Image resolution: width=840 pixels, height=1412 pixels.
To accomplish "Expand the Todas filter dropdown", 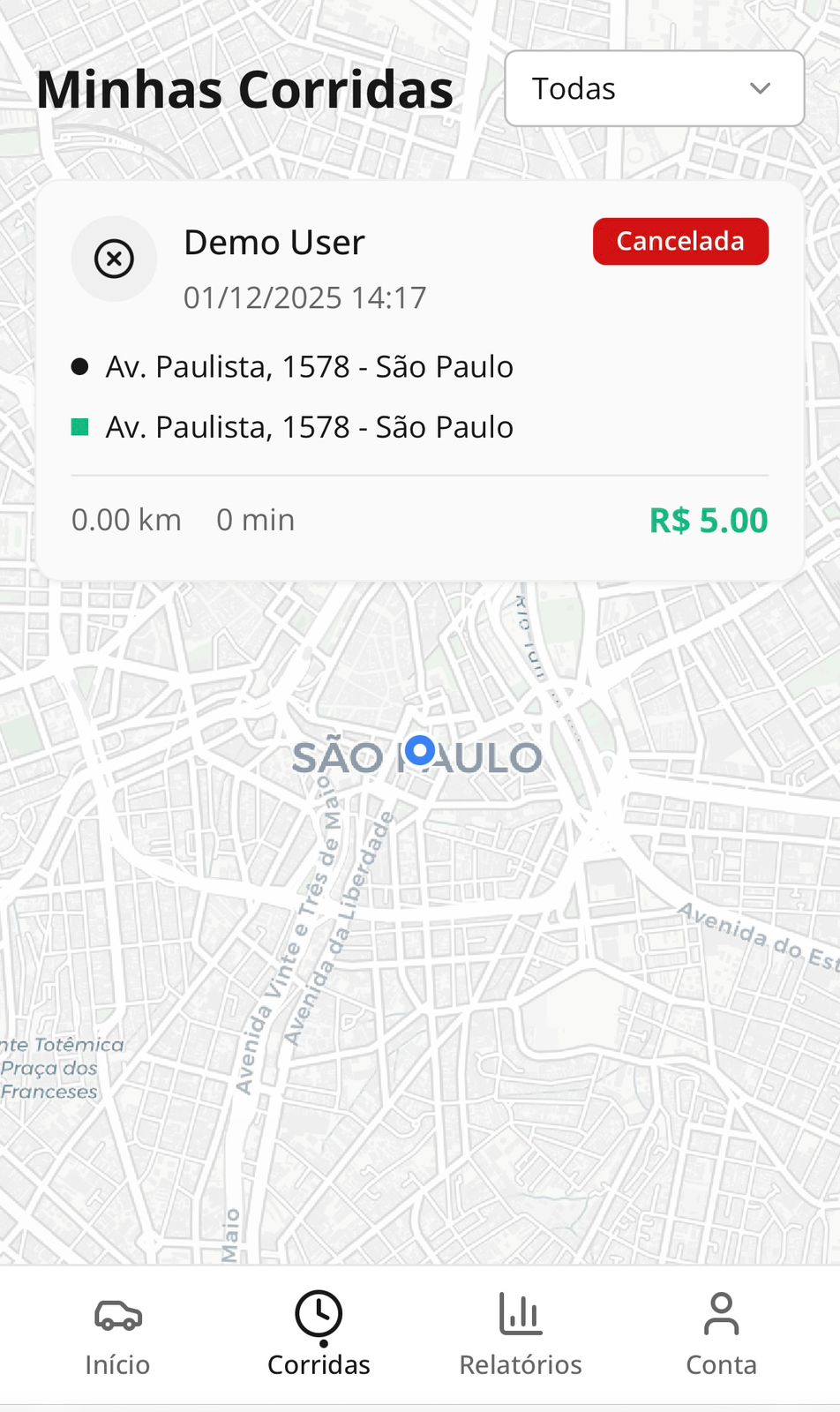I will [654, 88].
